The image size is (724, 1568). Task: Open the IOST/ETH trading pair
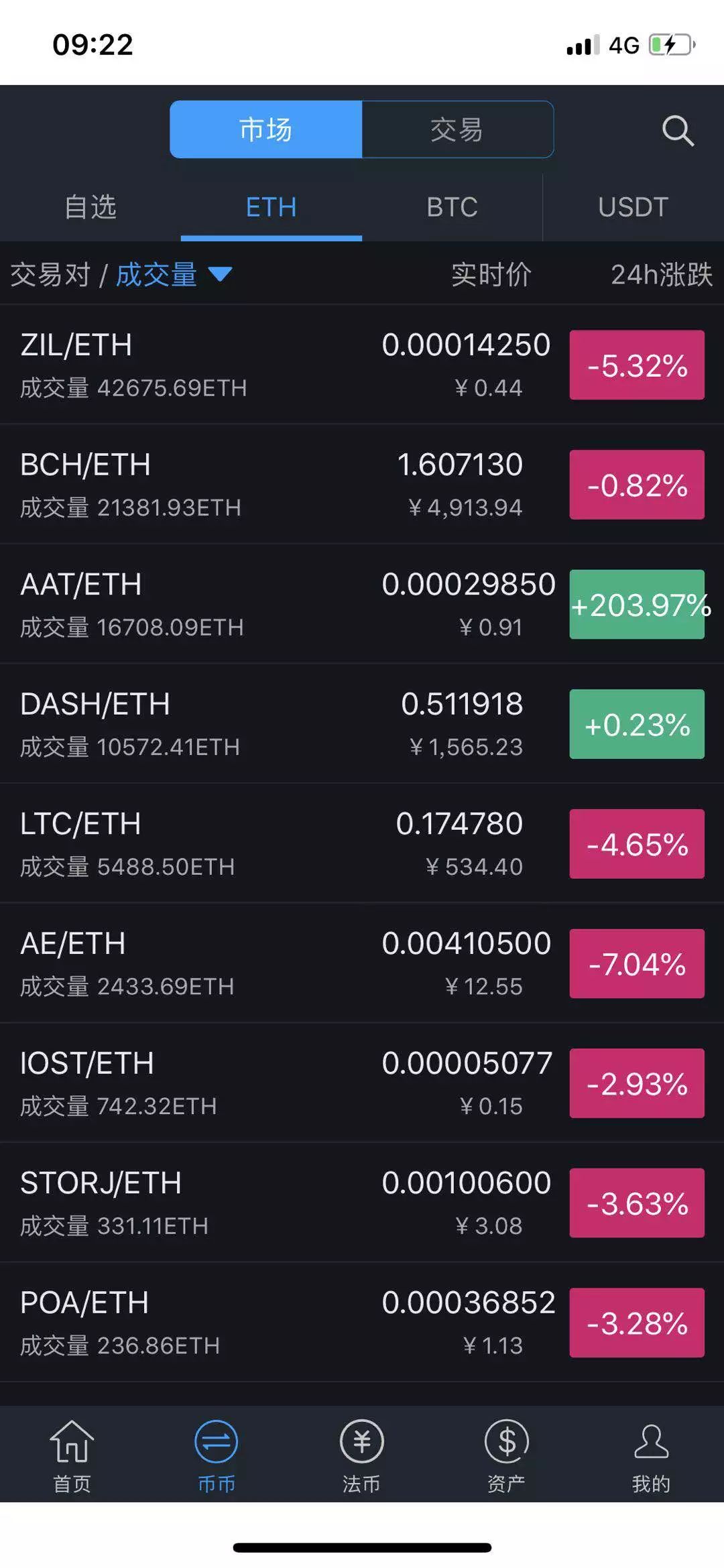(x=362, y=1083)
